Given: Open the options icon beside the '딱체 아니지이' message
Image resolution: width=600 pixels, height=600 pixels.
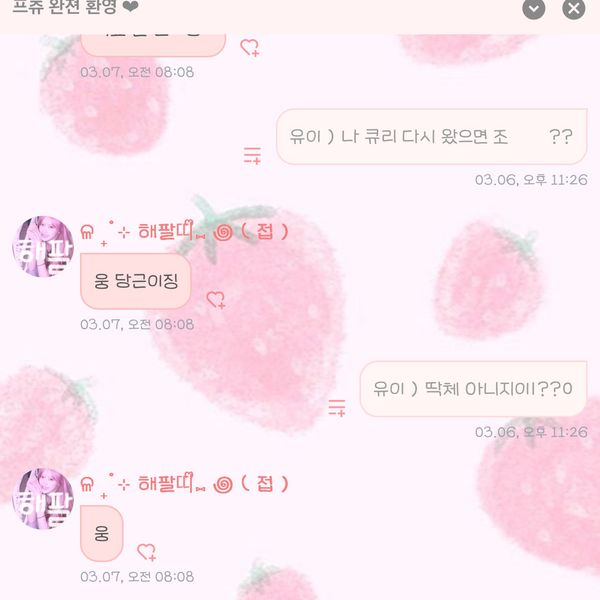Looking at the screenshot, I should point(337,407).
